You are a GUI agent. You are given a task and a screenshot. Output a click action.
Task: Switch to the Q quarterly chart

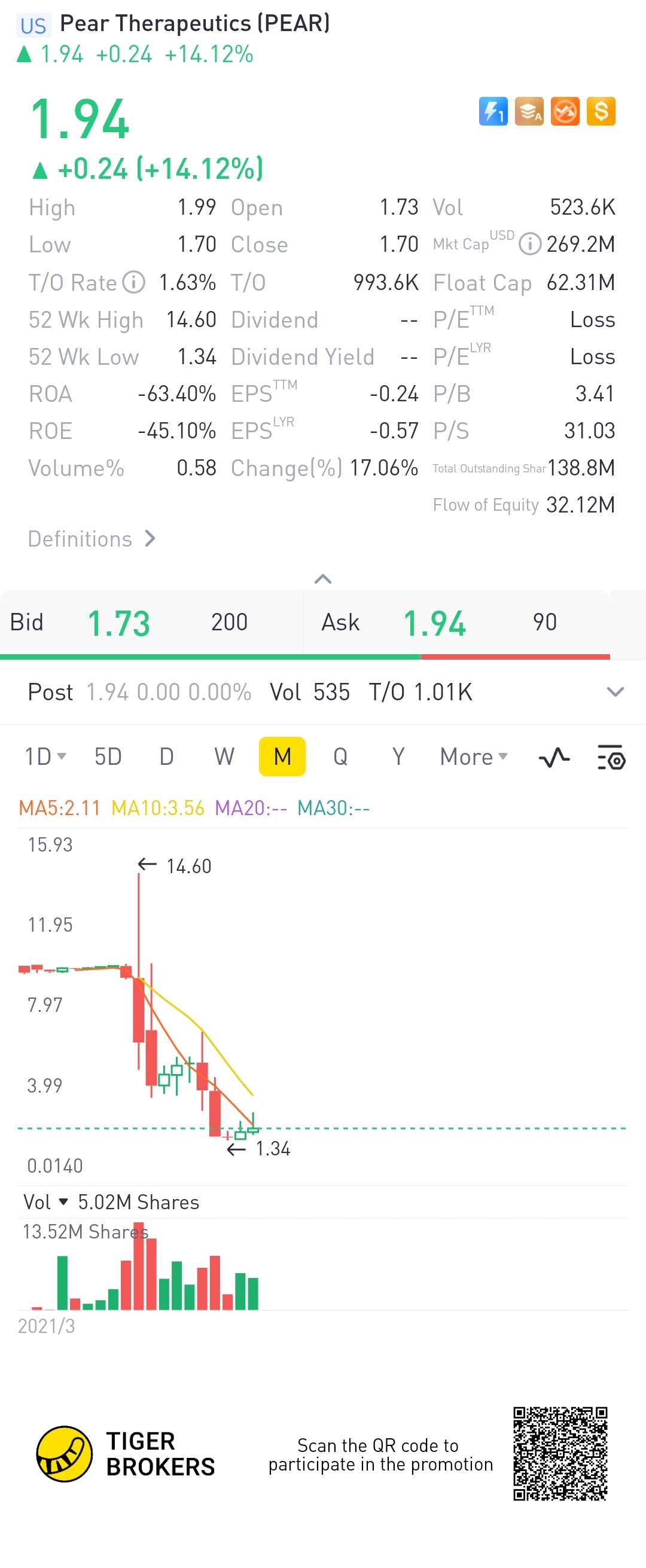click(x=340, y=756)
